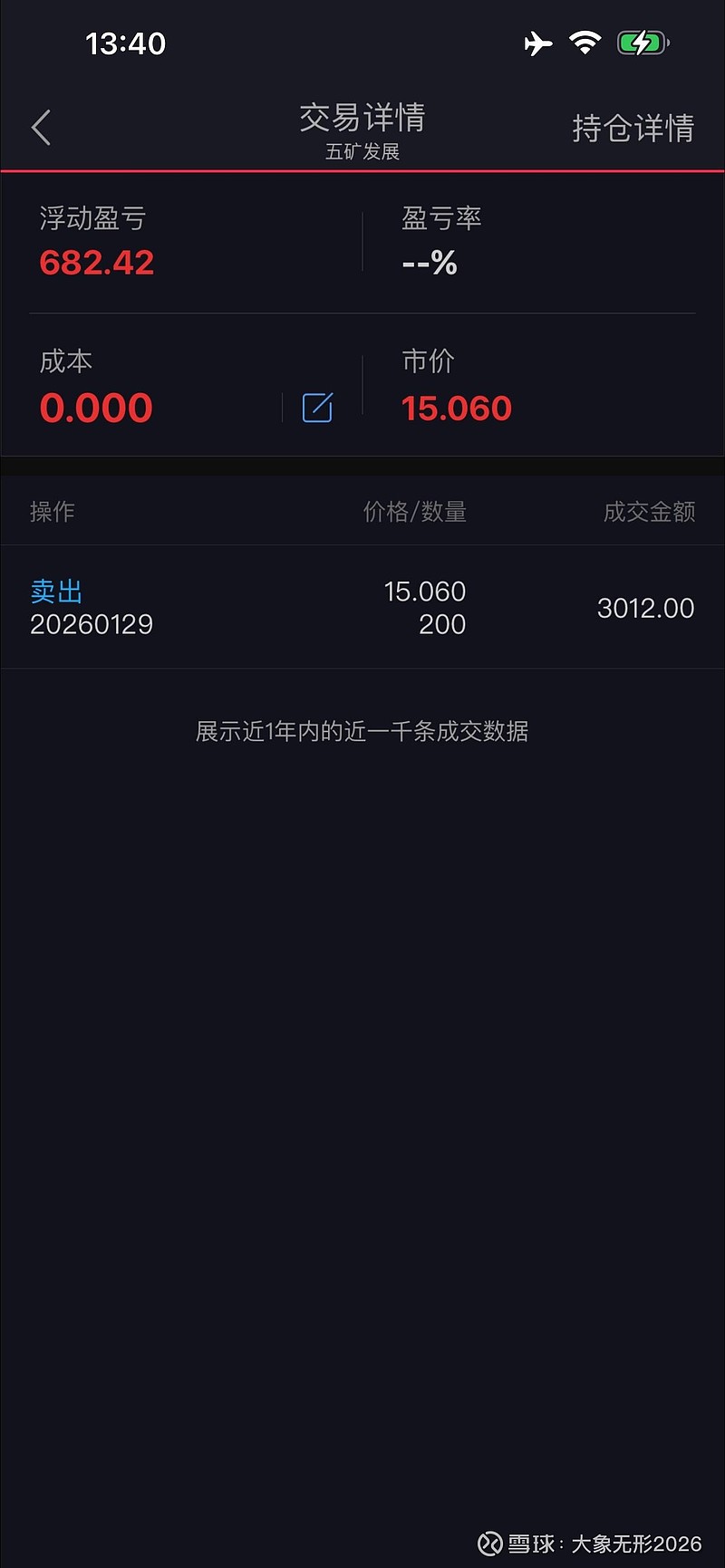Tap the clock showing 13:40

(x=126, y=43)
